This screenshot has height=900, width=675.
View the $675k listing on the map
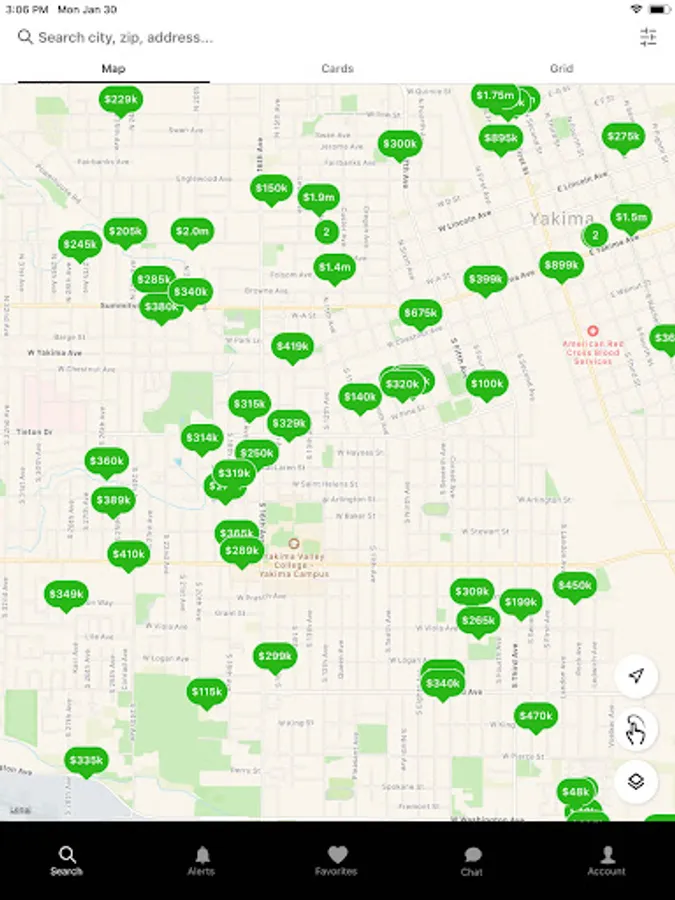tap(421, 313)
